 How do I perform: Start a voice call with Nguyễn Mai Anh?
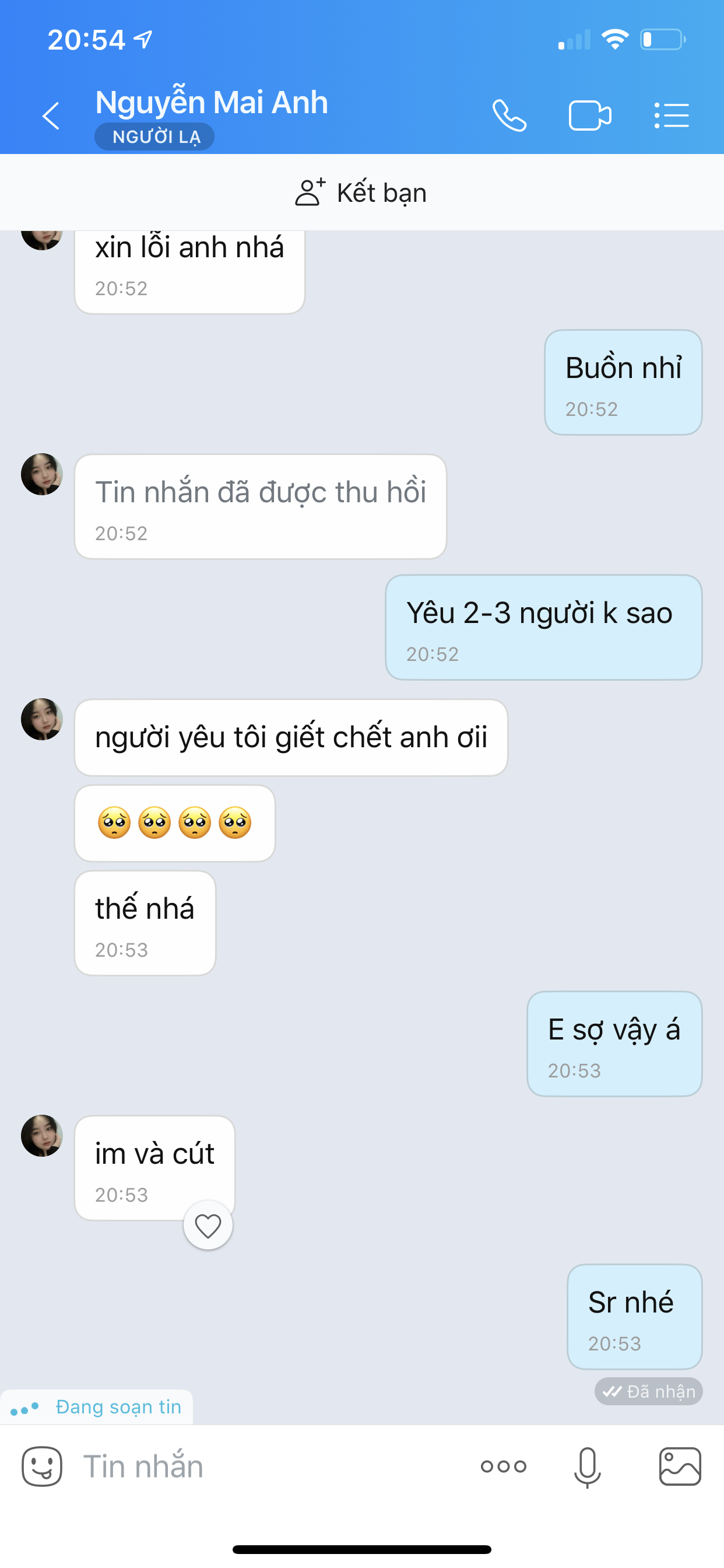coord(509,116)
